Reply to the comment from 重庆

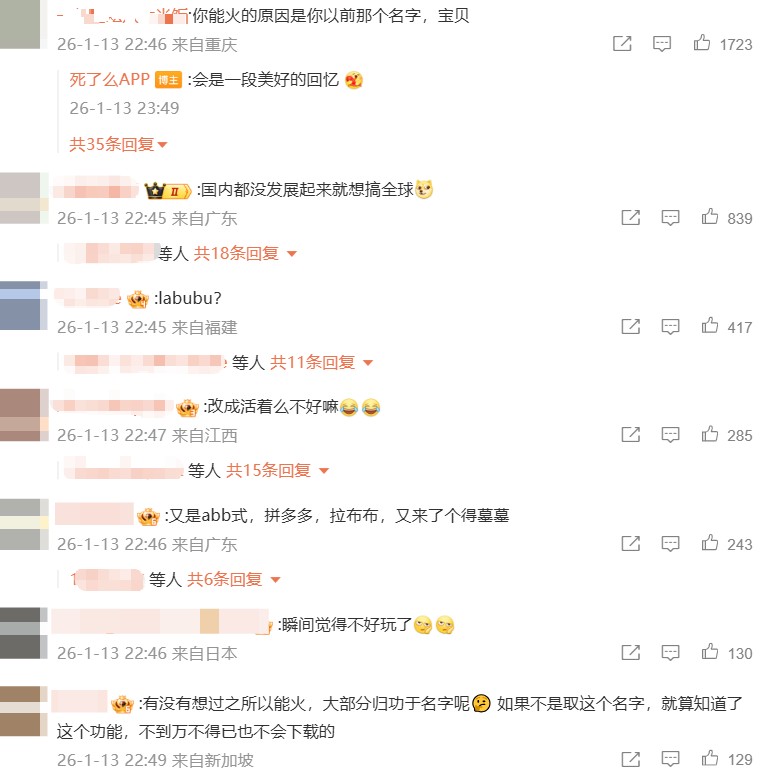(x=662, y=44)
